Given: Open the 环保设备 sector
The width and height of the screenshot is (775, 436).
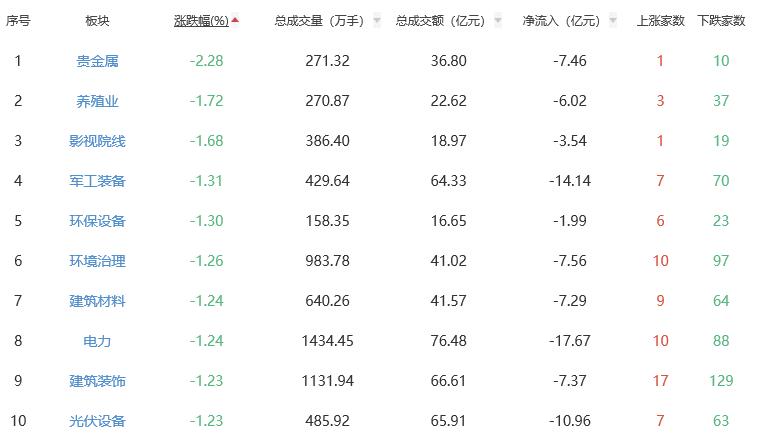Looking at the screenshot, I should coord(97,221).
